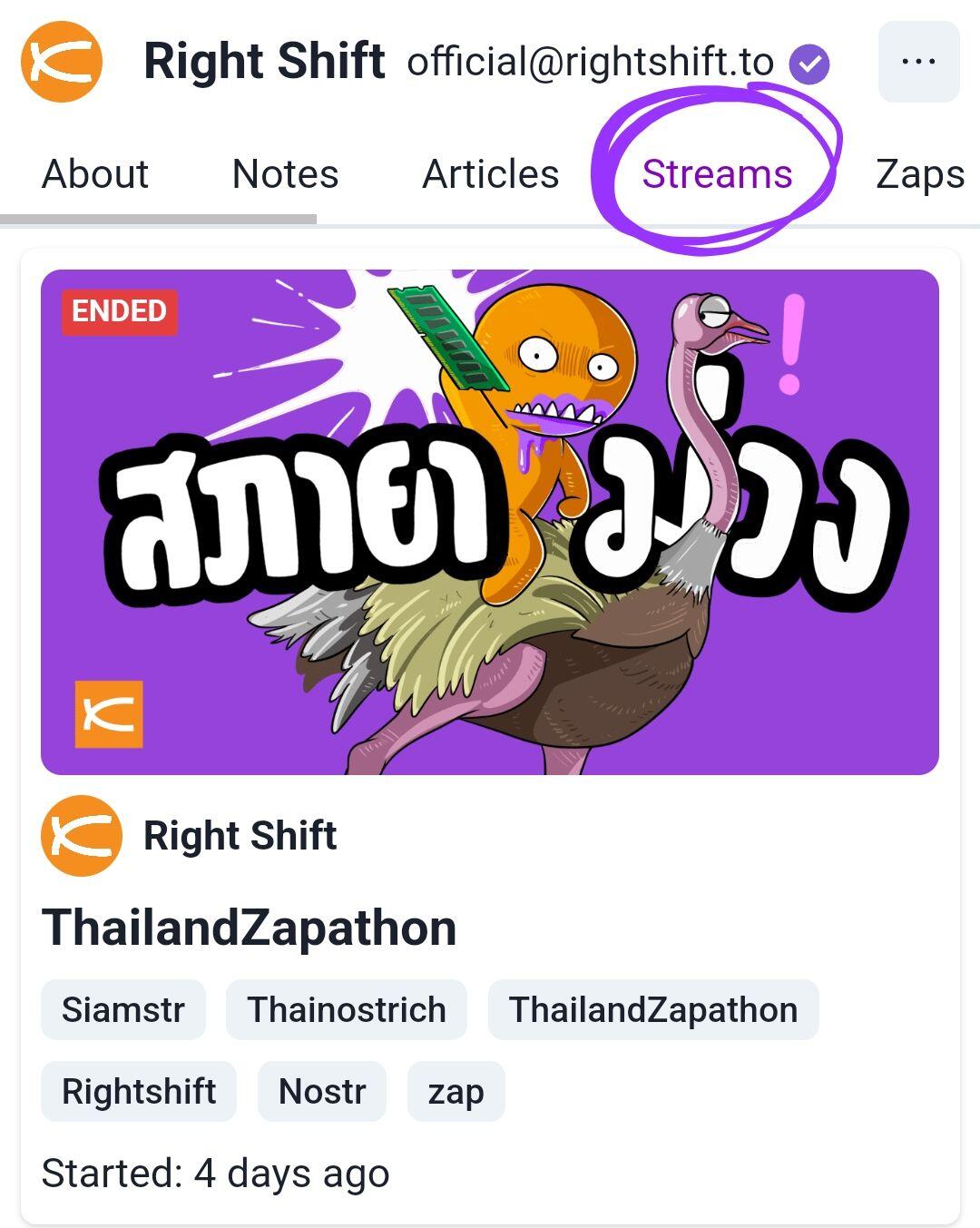Go to the Zaps tab
Viewport: 980px width, 1228px height.
918,174
